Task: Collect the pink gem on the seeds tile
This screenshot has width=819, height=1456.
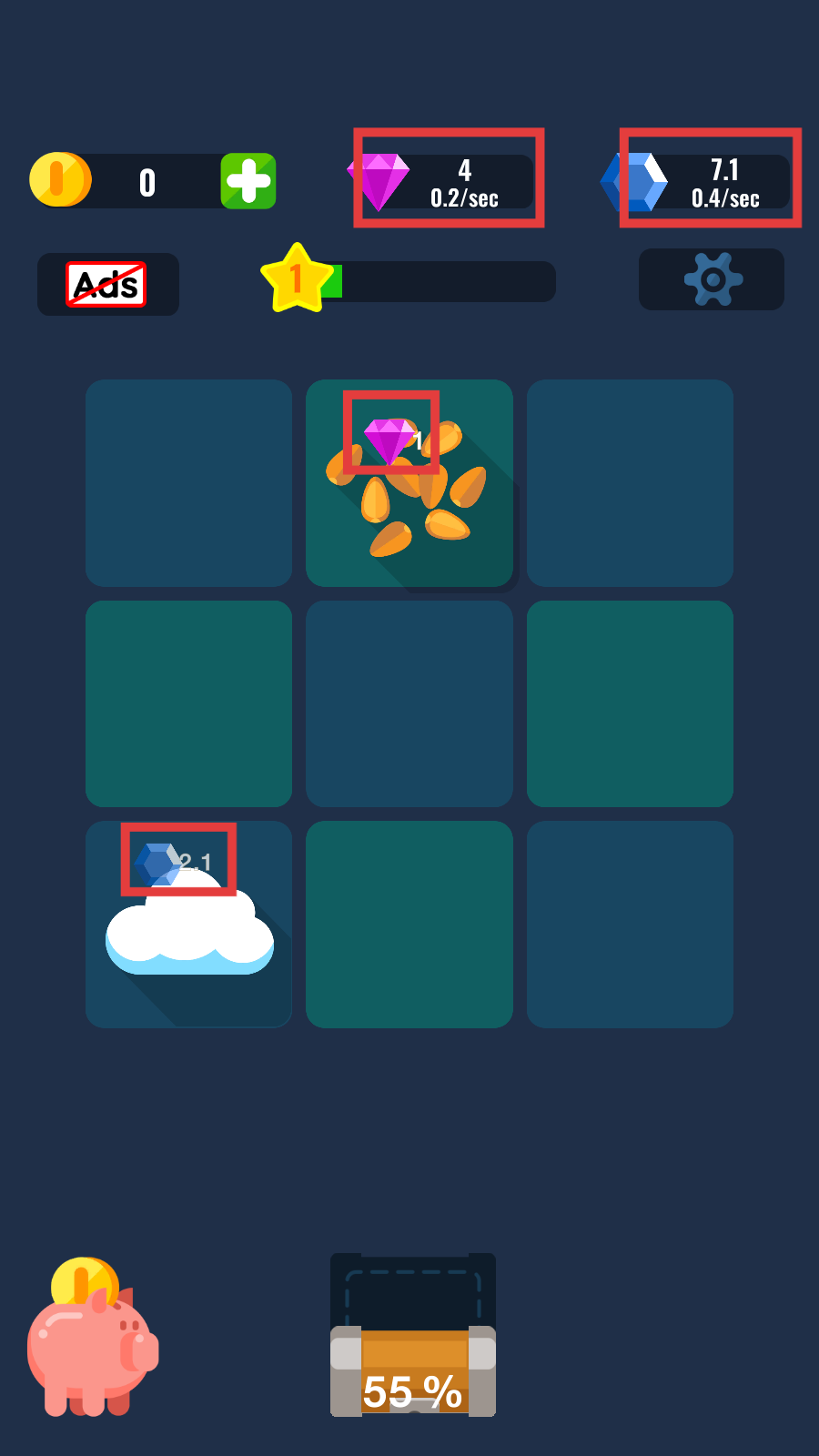Action: (x=389, y=440)
